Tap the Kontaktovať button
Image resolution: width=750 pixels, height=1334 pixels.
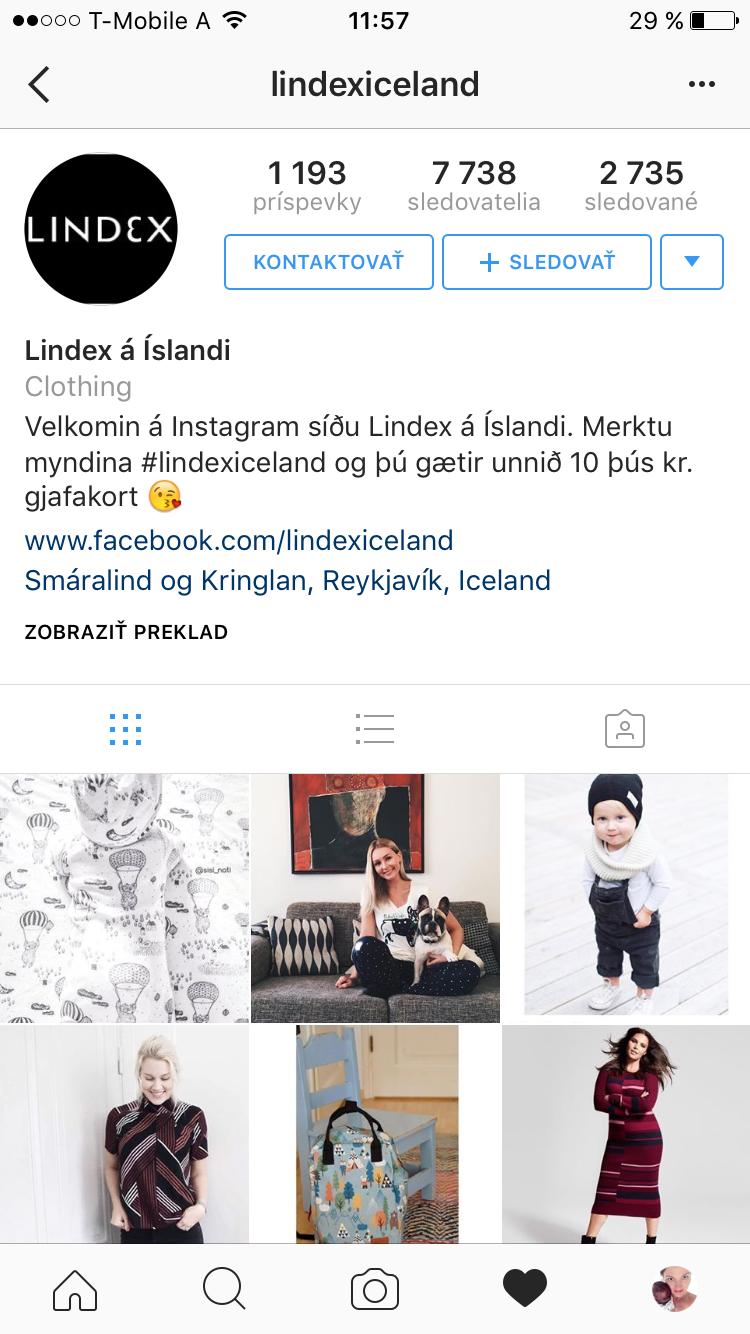tap(328, 262)
